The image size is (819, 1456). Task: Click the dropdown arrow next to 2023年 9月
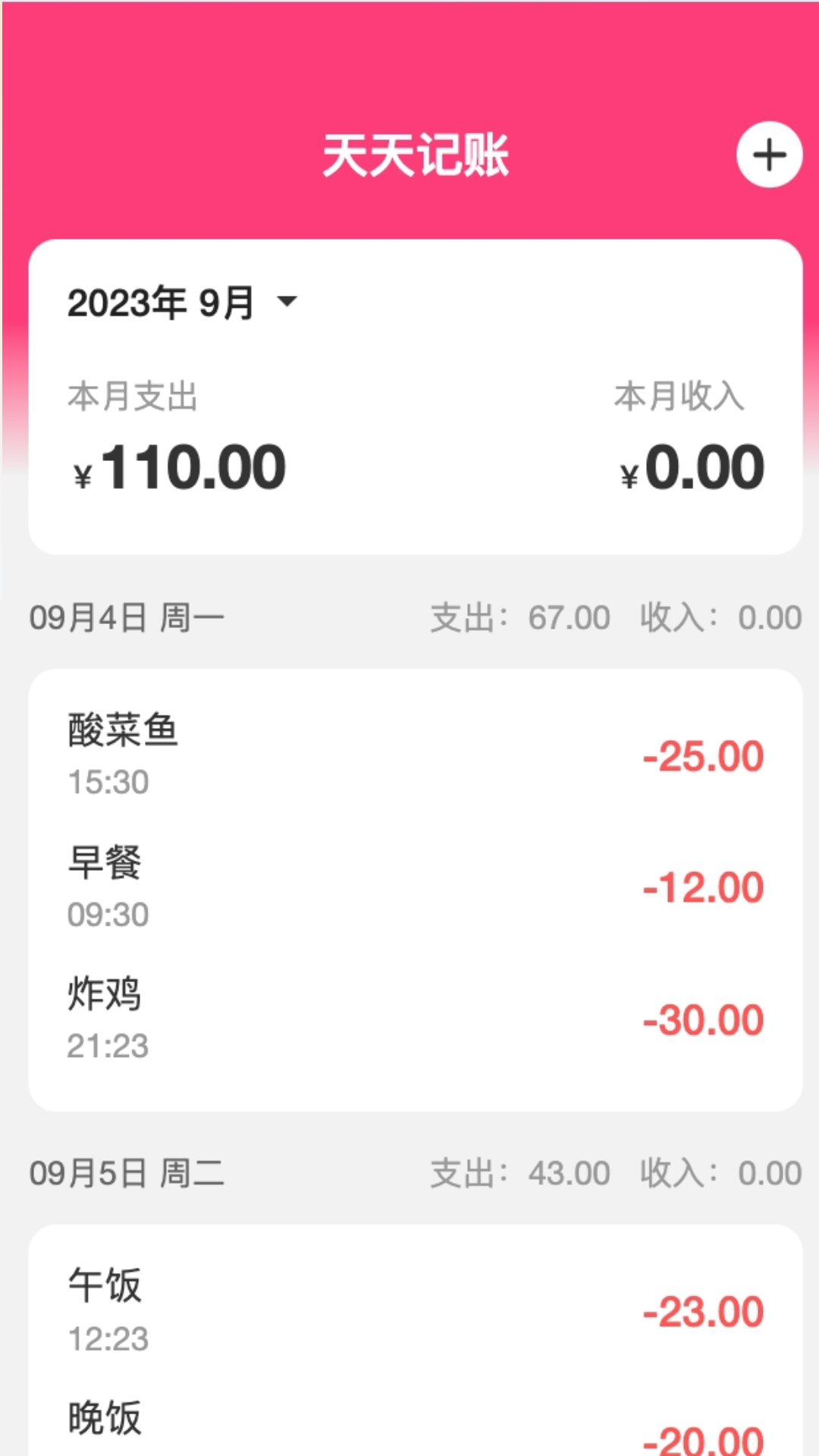(x=287, y=302)
